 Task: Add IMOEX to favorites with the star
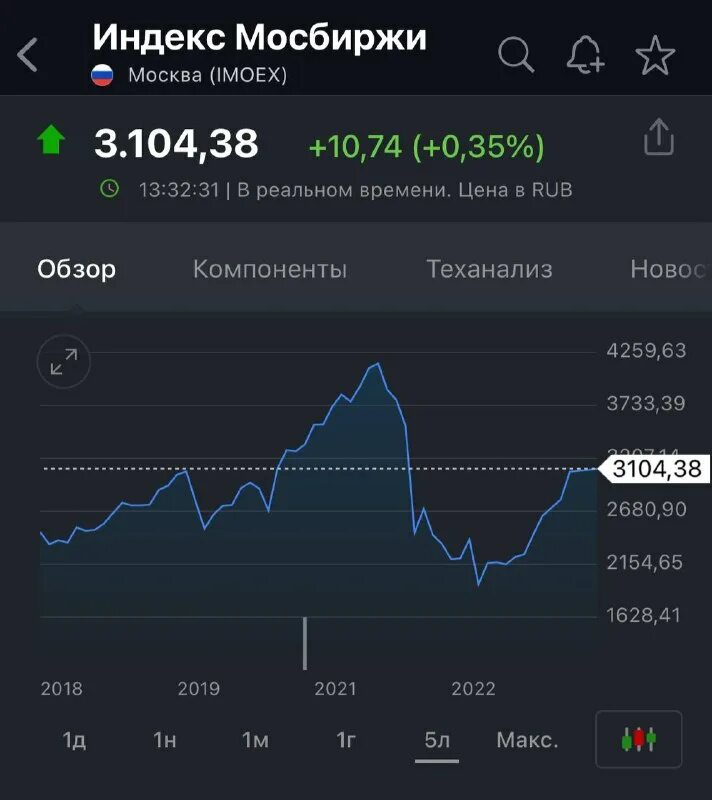click(655, 55)
